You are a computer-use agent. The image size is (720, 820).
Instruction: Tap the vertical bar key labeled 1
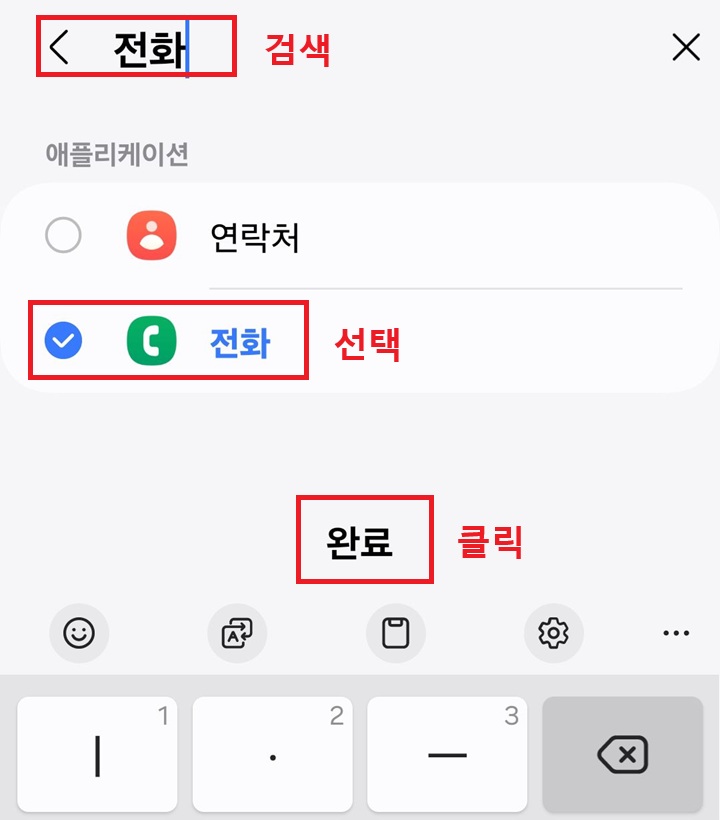97,753
